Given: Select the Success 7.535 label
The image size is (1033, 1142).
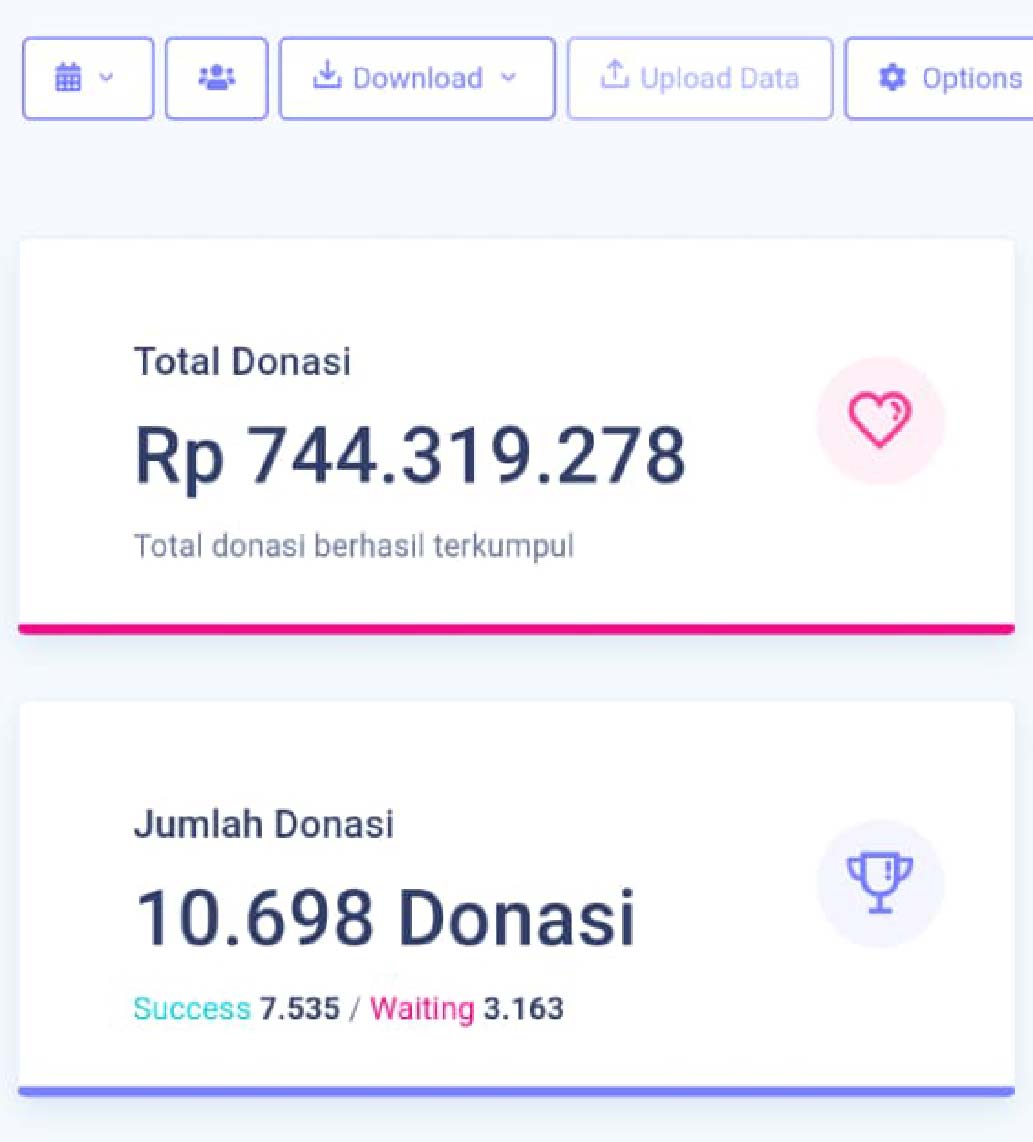Looking at the screenshot, I should pyautogui.click(x=235, y=1009).
